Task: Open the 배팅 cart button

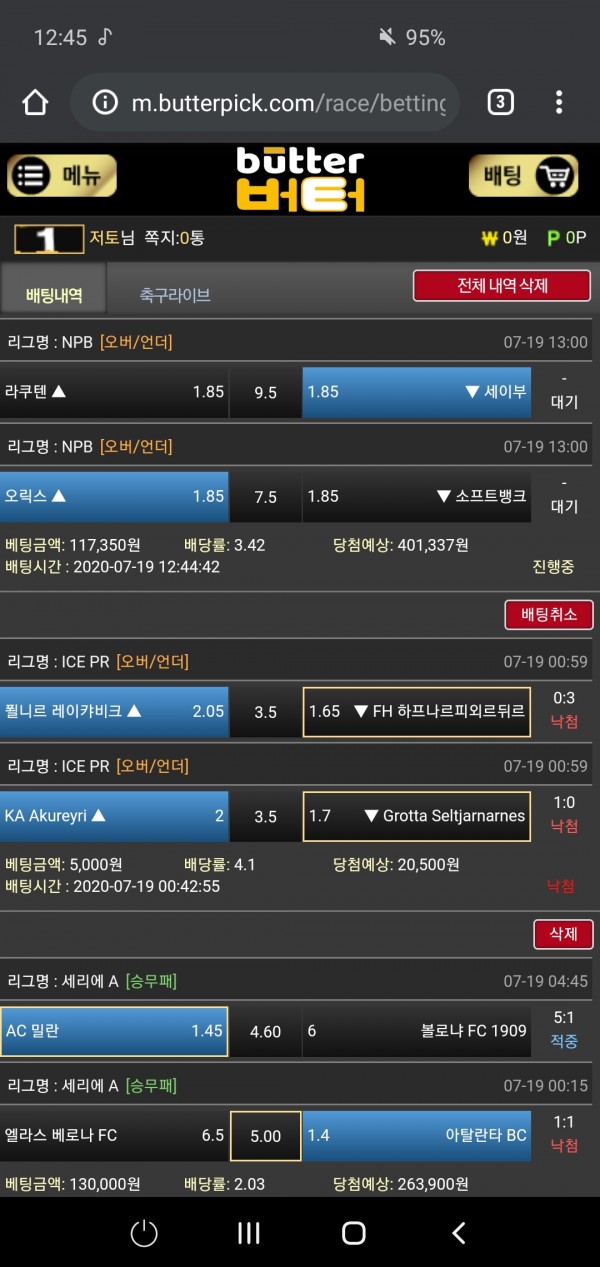Action: click(x=523, y=176)
